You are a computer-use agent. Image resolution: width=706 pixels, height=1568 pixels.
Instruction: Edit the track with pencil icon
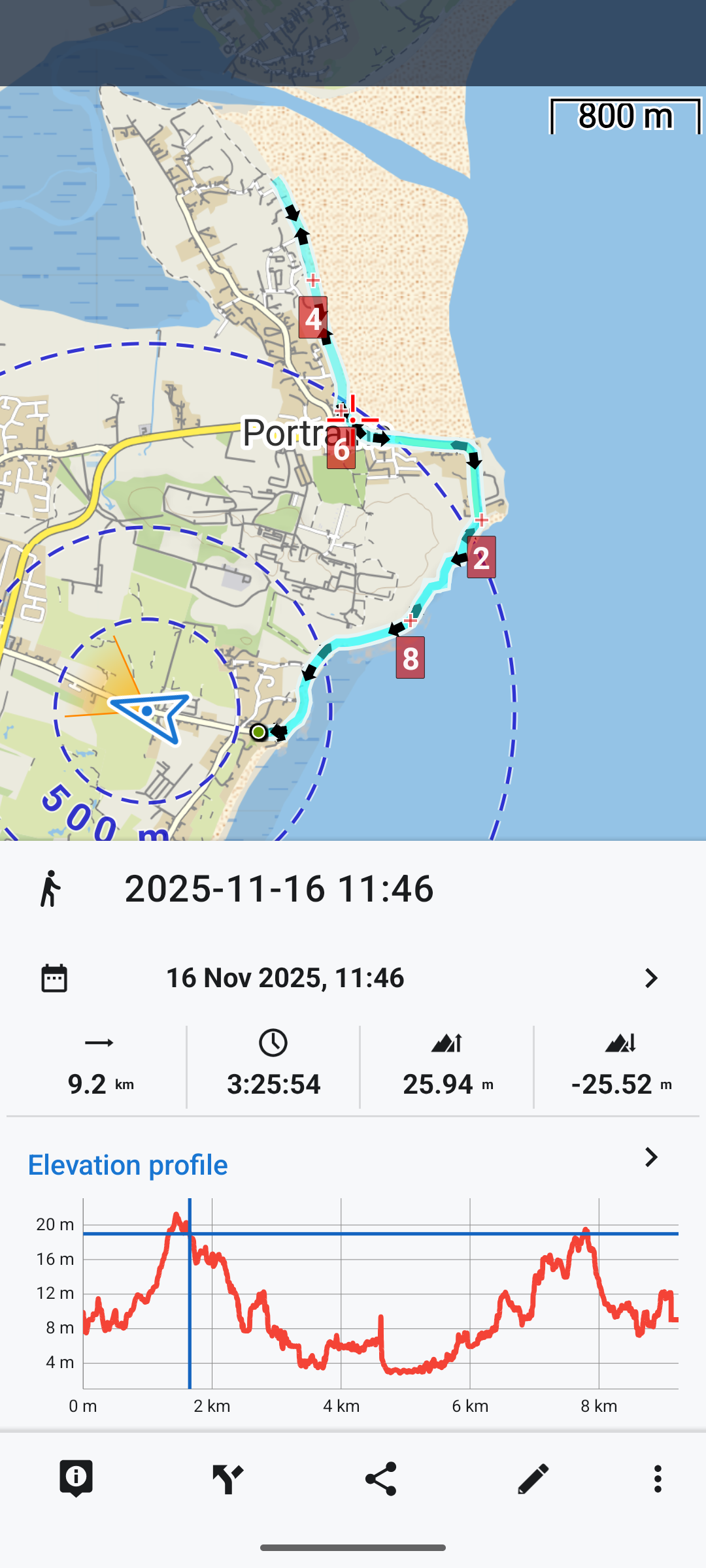tap(533, 1478)
